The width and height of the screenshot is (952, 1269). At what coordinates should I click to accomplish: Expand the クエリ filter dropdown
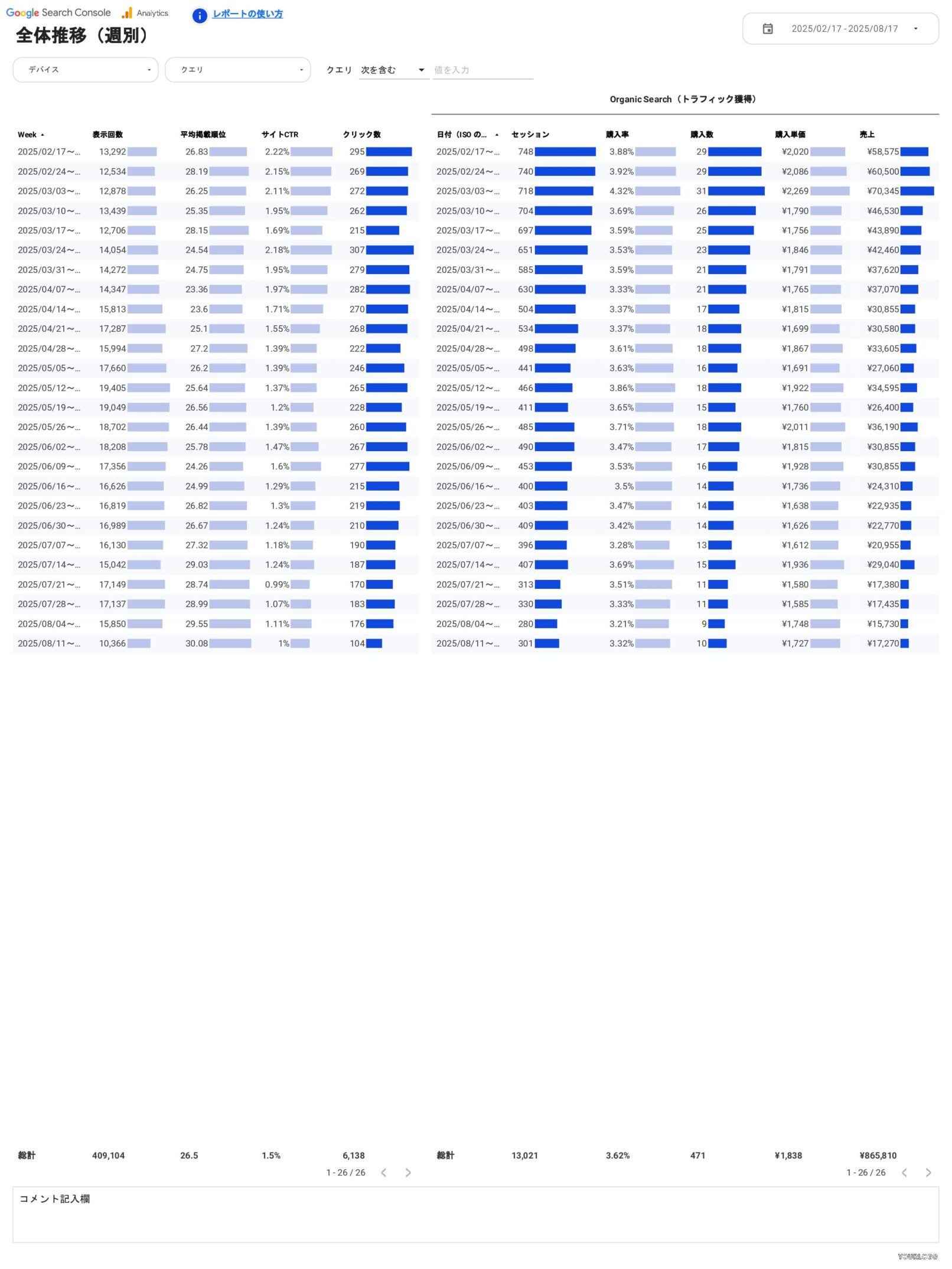click(x=238, y=70)
